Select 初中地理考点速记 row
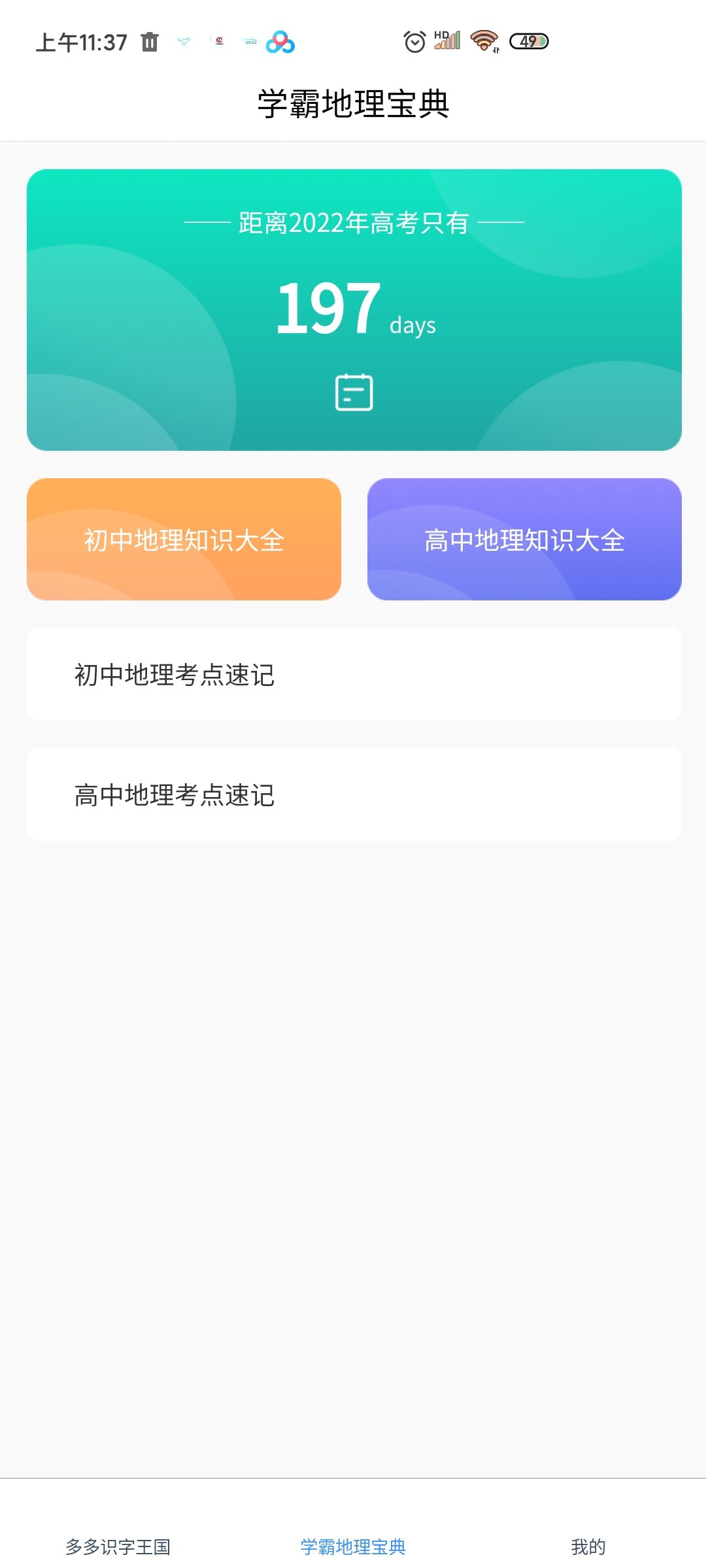706x1568 pixels. tap(354, 674)
